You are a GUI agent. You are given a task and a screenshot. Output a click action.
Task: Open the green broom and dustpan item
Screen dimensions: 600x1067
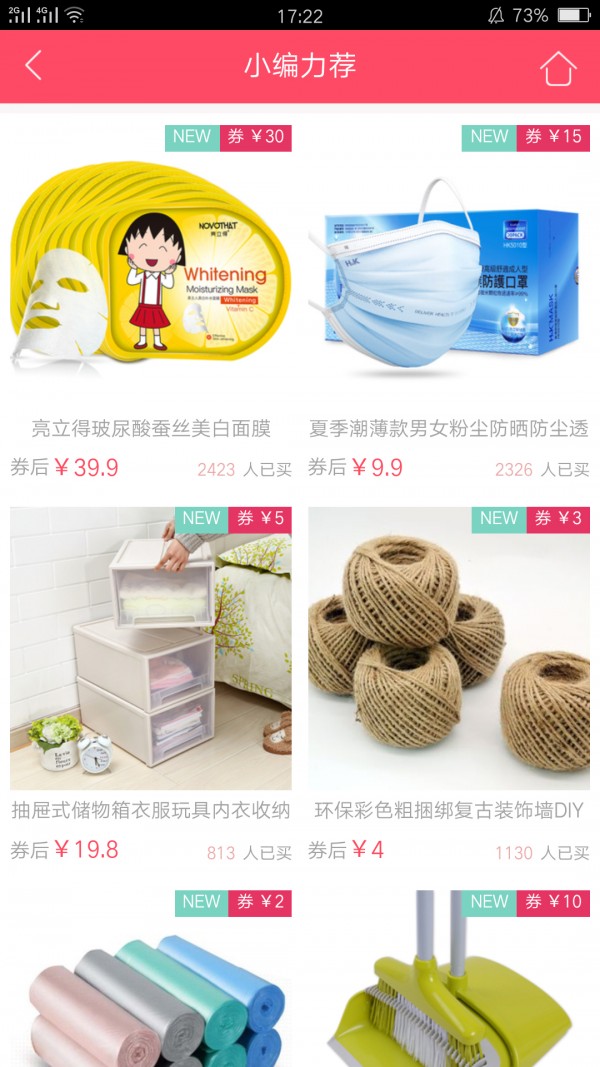[x=448, y=990]
